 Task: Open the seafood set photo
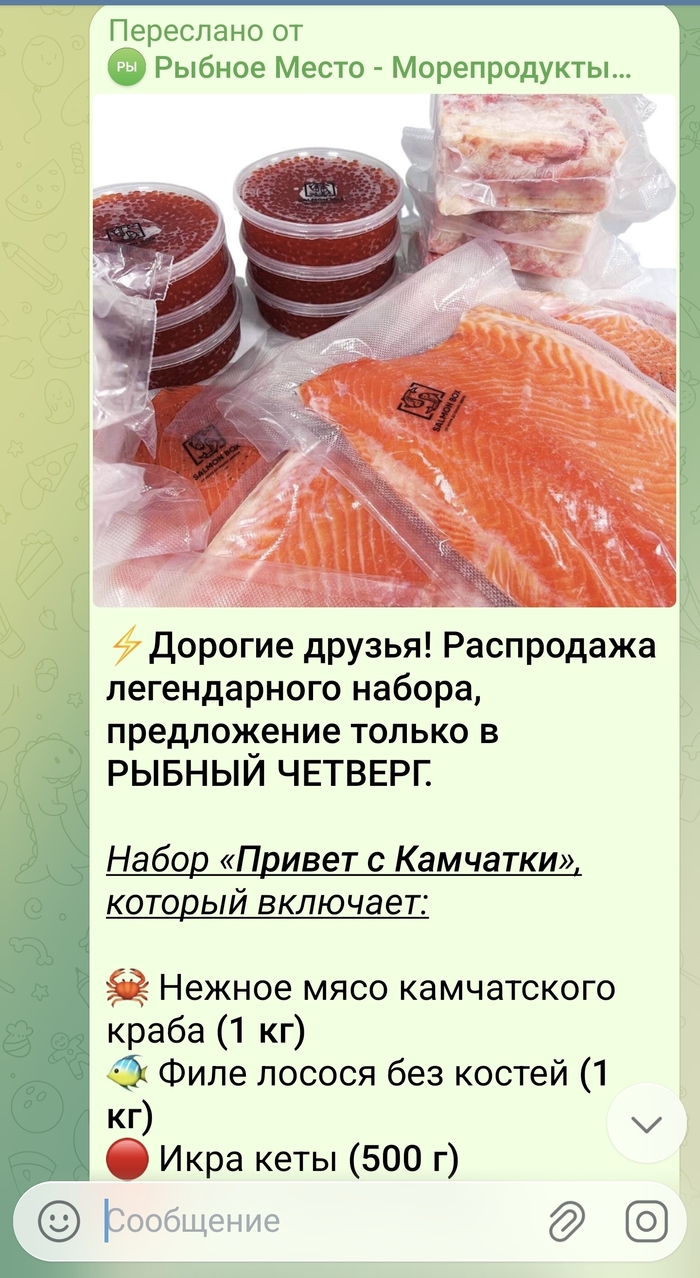tap(385, 350)
